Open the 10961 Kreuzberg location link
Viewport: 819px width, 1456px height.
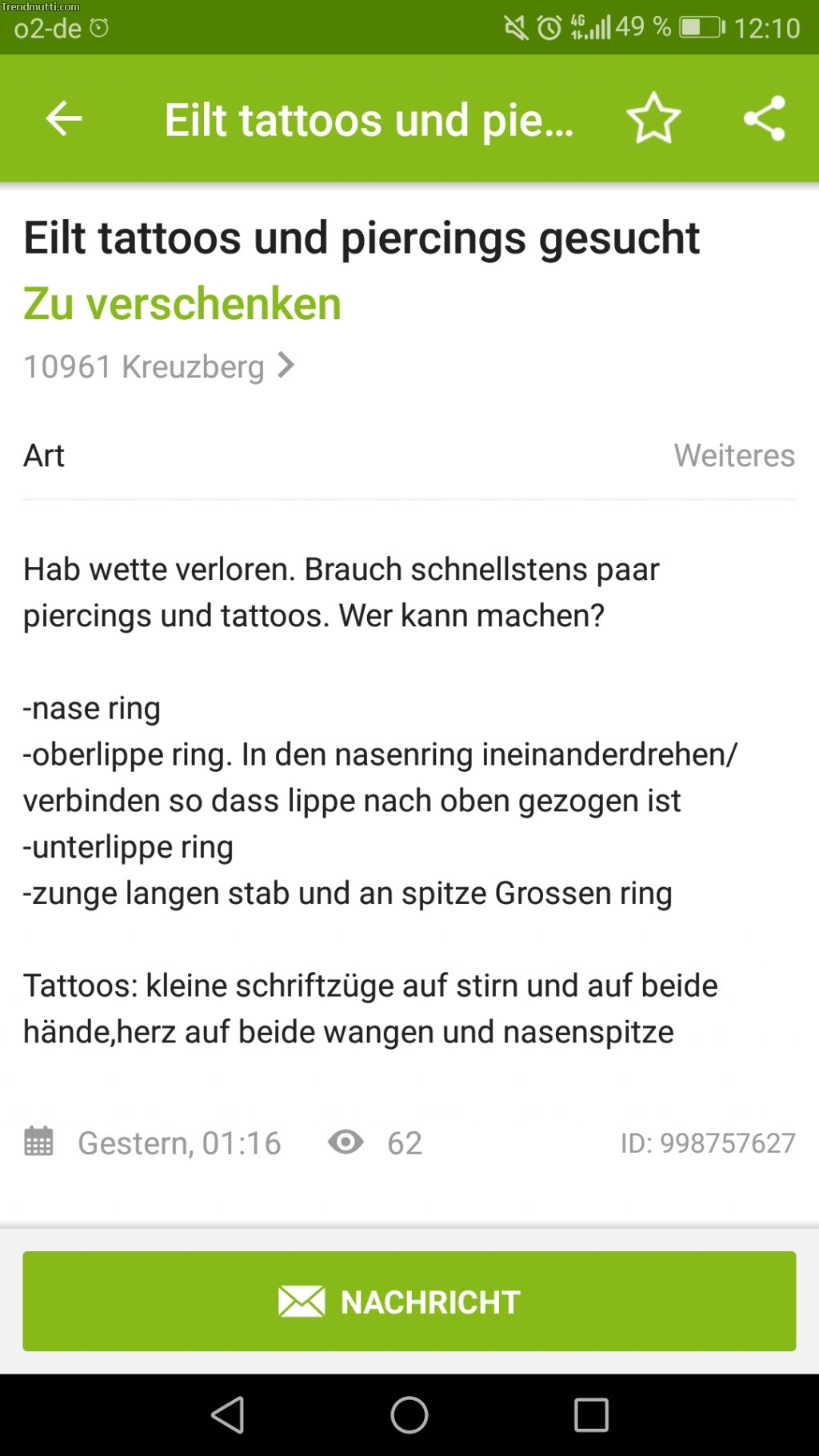pos(158,366)
